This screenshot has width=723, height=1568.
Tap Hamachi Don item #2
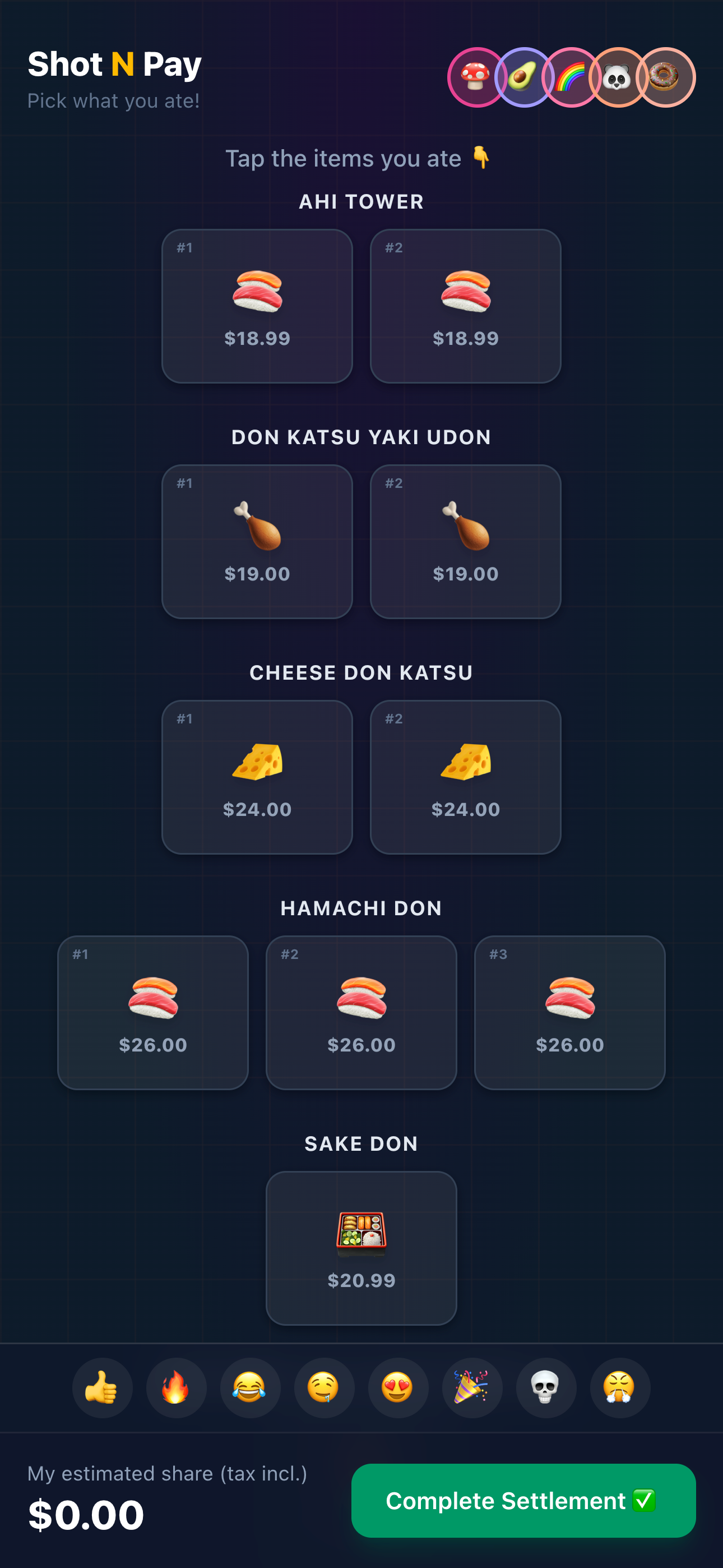pos(361,1013)
